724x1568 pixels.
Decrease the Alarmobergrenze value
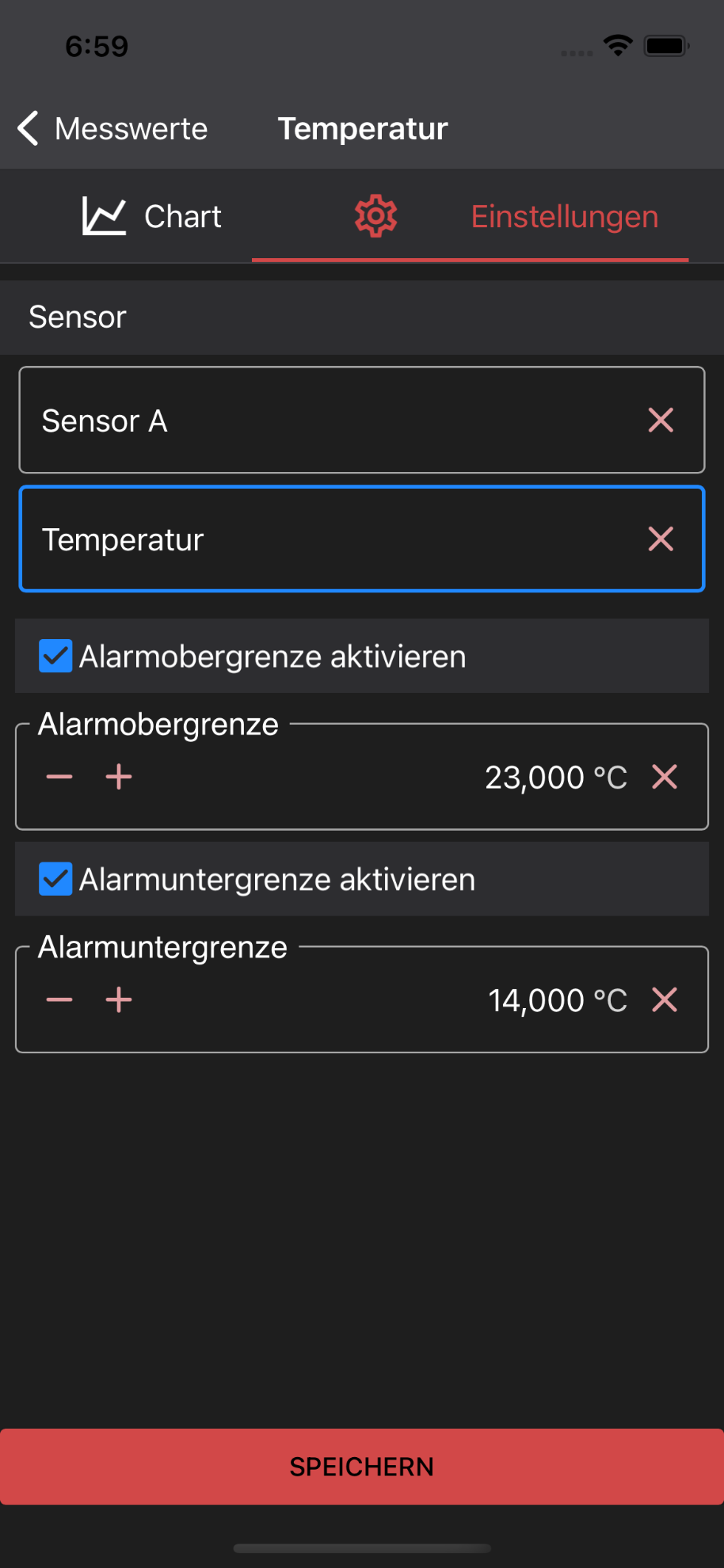tap(59, 777)
